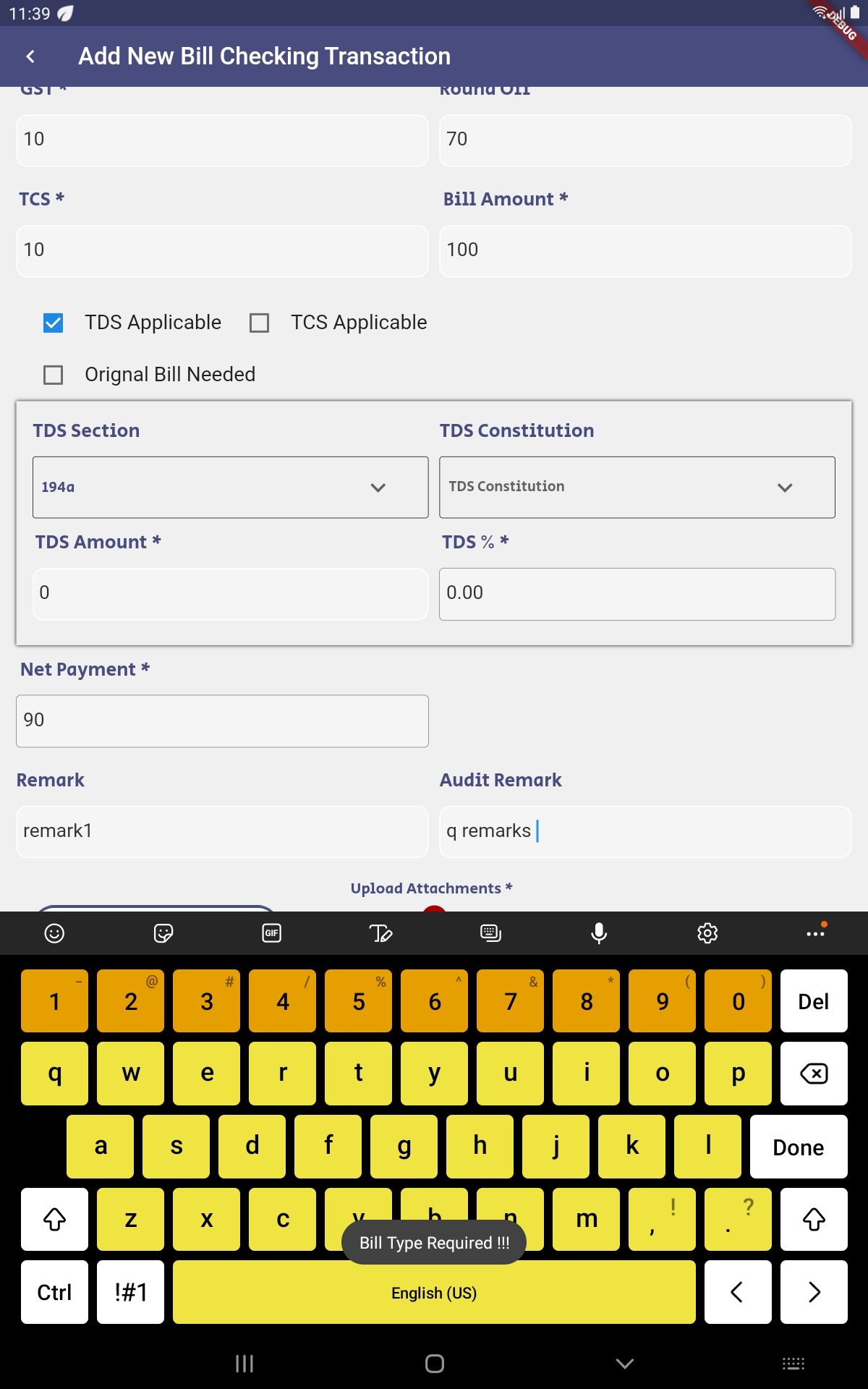Select the GST field showing 10
Screen dimensions: 868x1389
(222, 140)
